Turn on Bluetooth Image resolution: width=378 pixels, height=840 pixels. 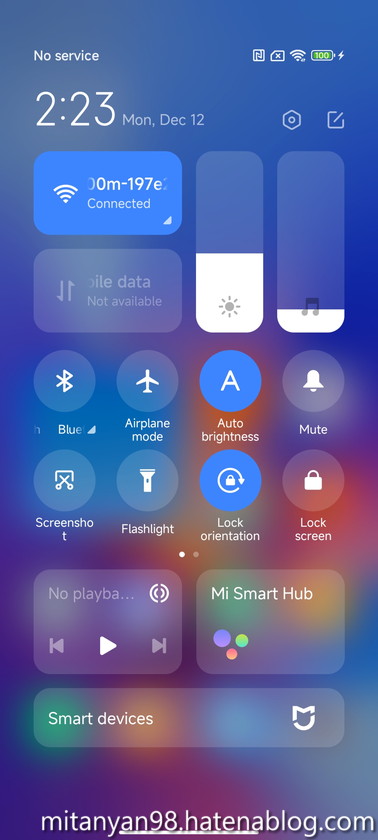tap(65, 381)
